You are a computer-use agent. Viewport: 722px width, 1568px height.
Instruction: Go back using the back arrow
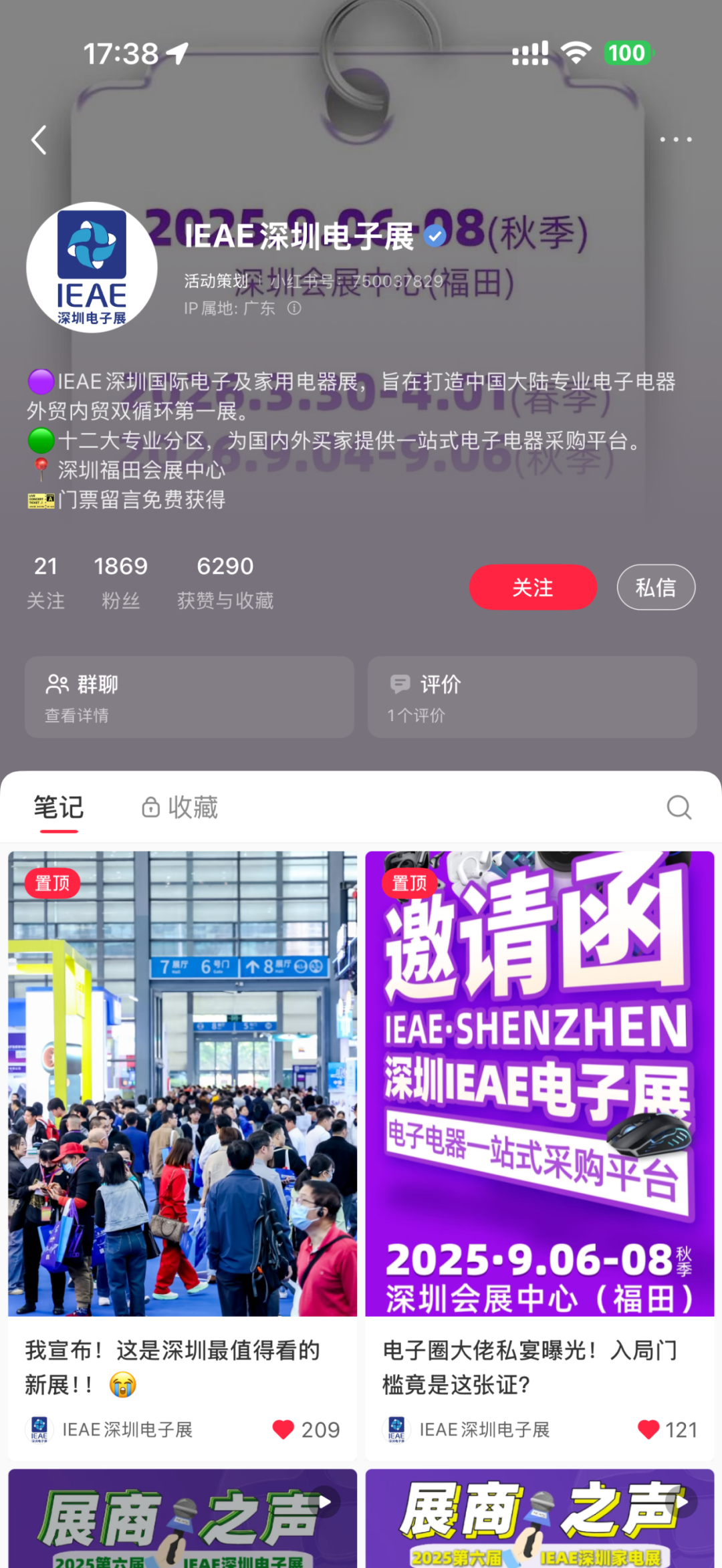pyautogui.click(x=39, y=140)
